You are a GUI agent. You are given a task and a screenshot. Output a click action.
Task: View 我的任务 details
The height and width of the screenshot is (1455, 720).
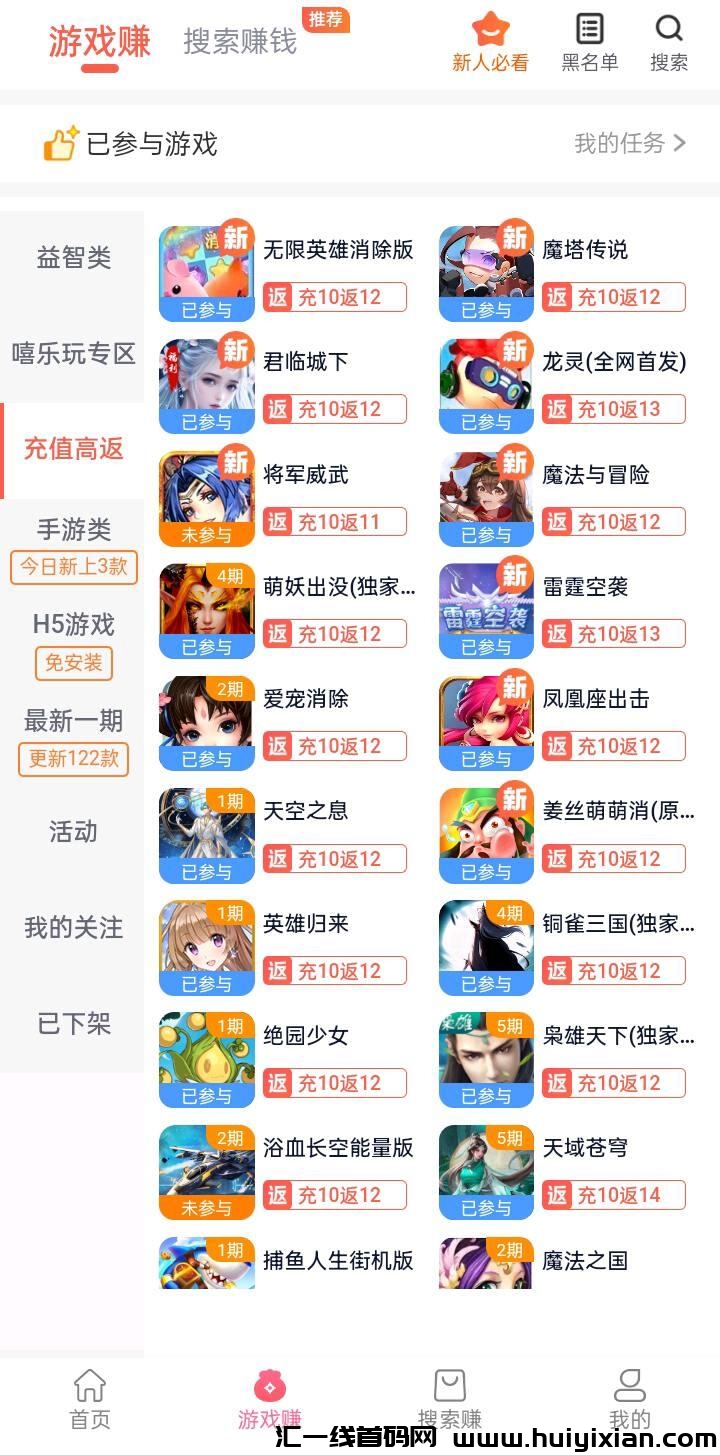[x=629, y=144]
